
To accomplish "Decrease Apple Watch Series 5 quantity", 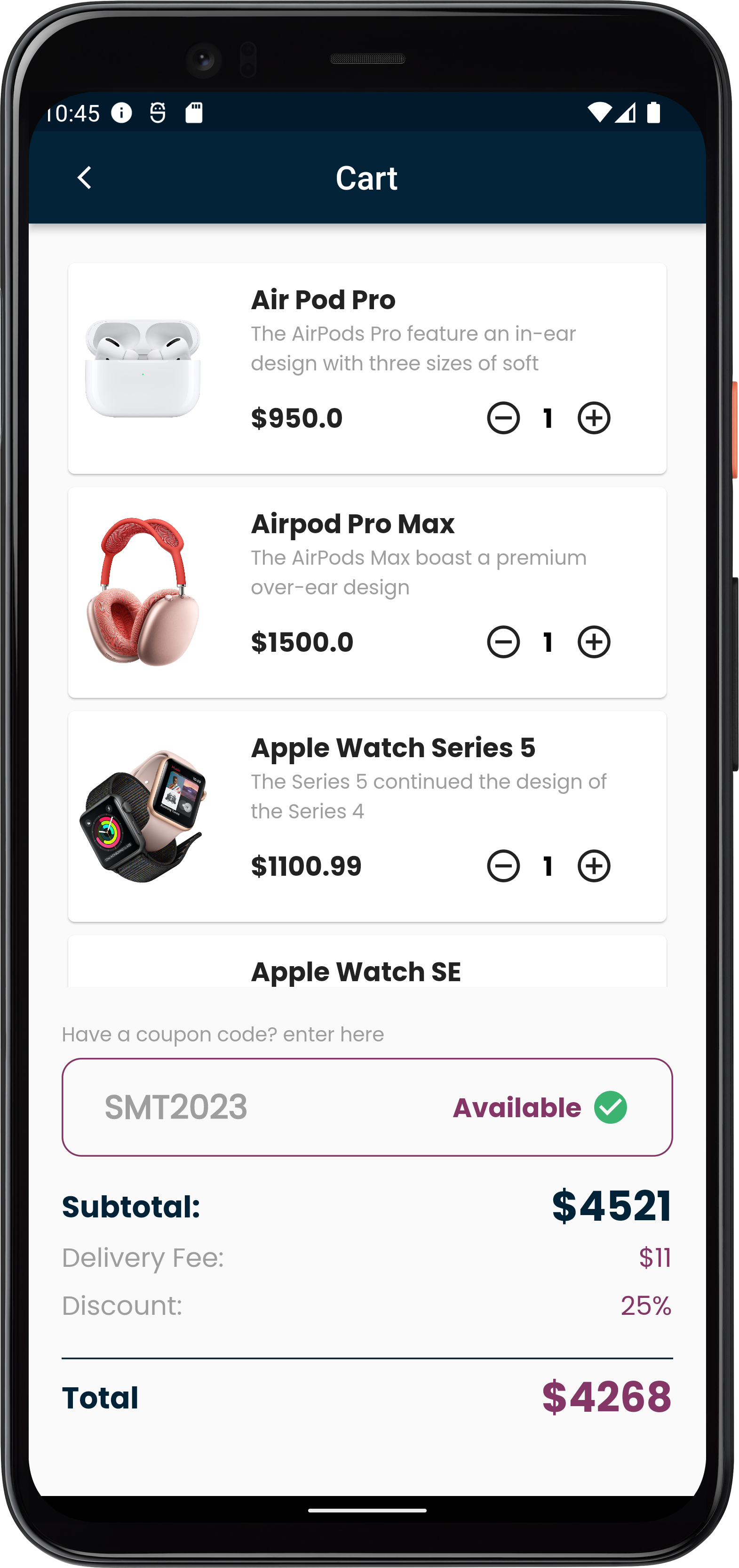I will pyautogui.click(x=503, y=866).
